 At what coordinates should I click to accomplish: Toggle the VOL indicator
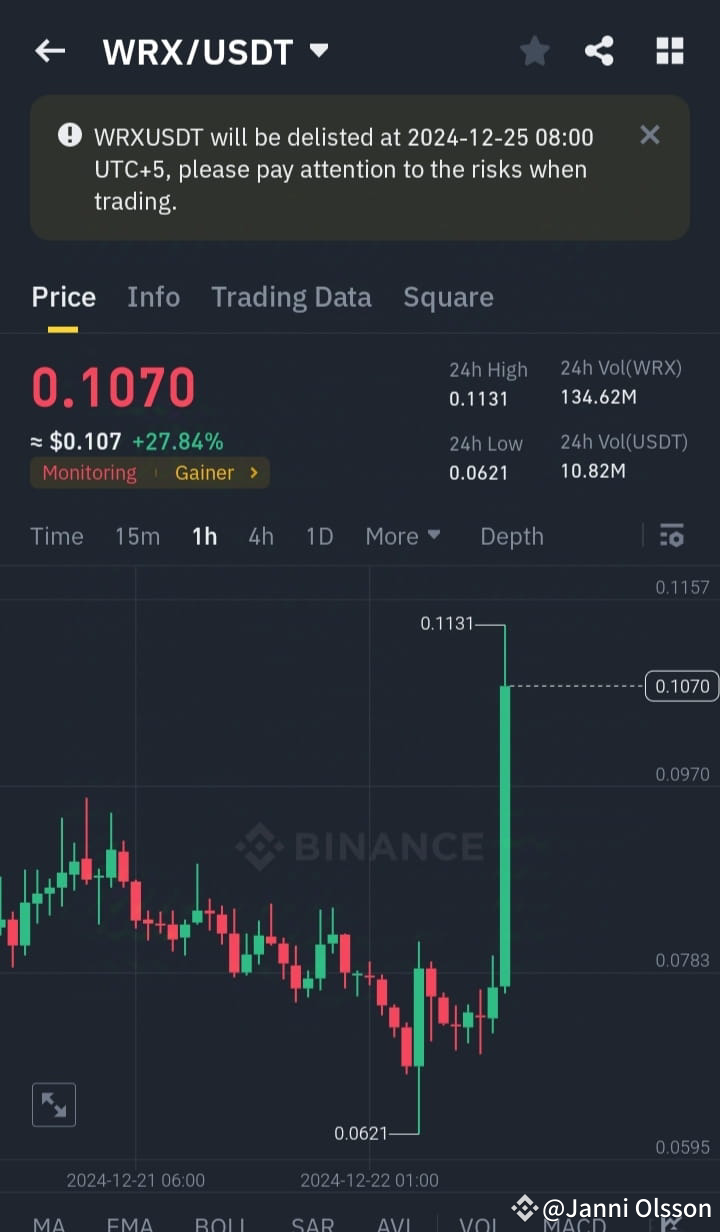click(x=480, y=1222)
